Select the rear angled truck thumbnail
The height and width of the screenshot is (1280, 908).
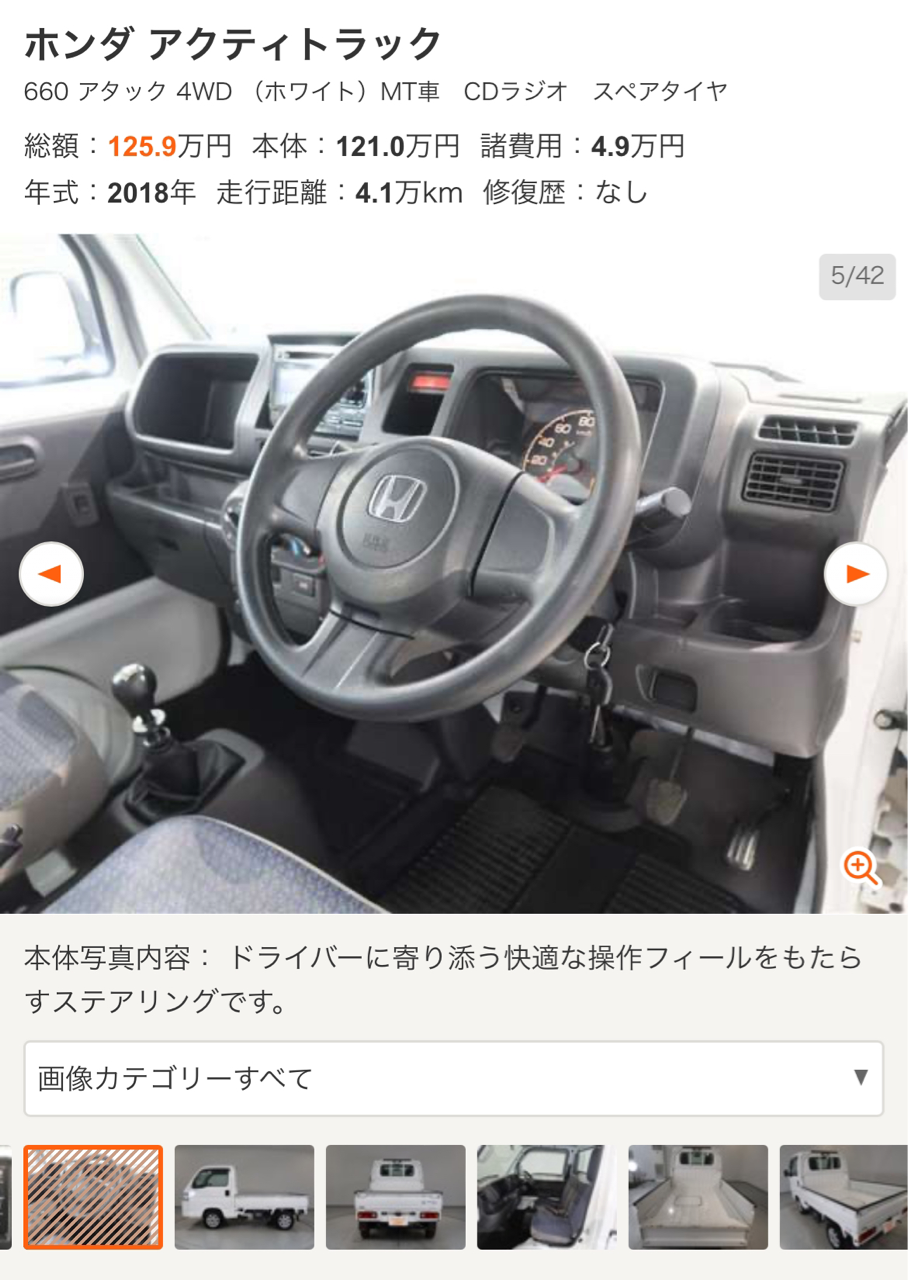click(x=844, y=1197)
